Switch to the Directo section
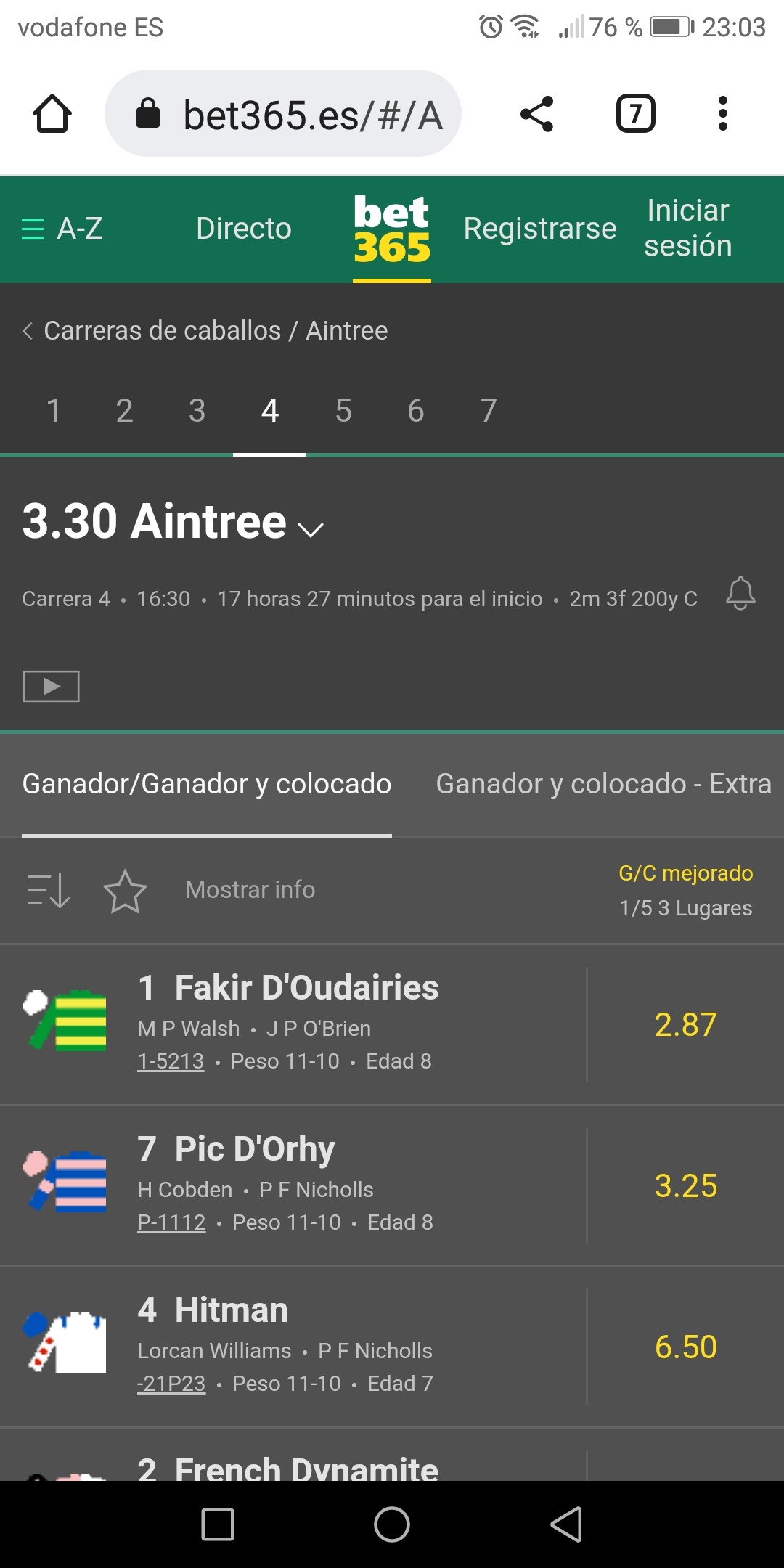784x1568 pixels. tap(244, 229)
